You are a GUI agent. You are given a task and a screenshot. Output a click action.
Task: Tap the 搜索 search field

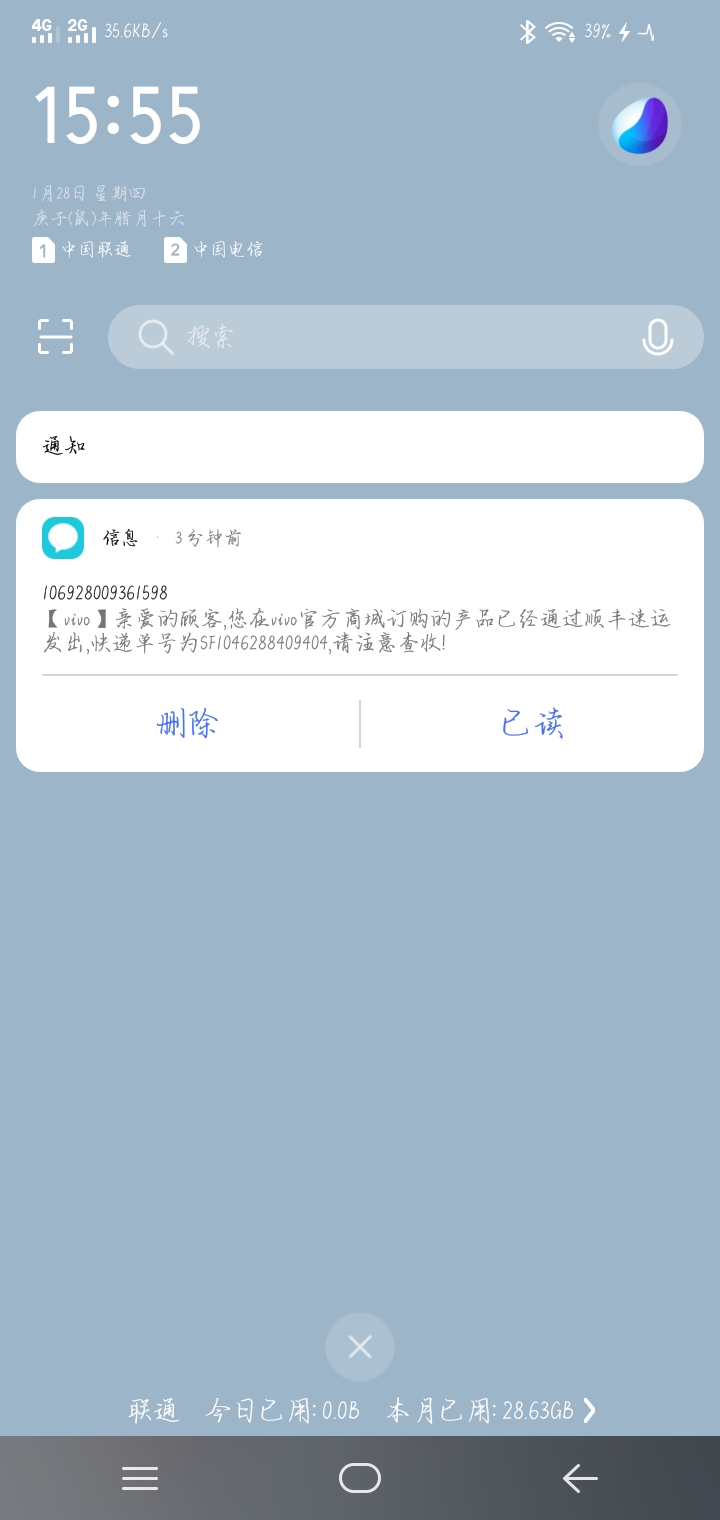380,337
